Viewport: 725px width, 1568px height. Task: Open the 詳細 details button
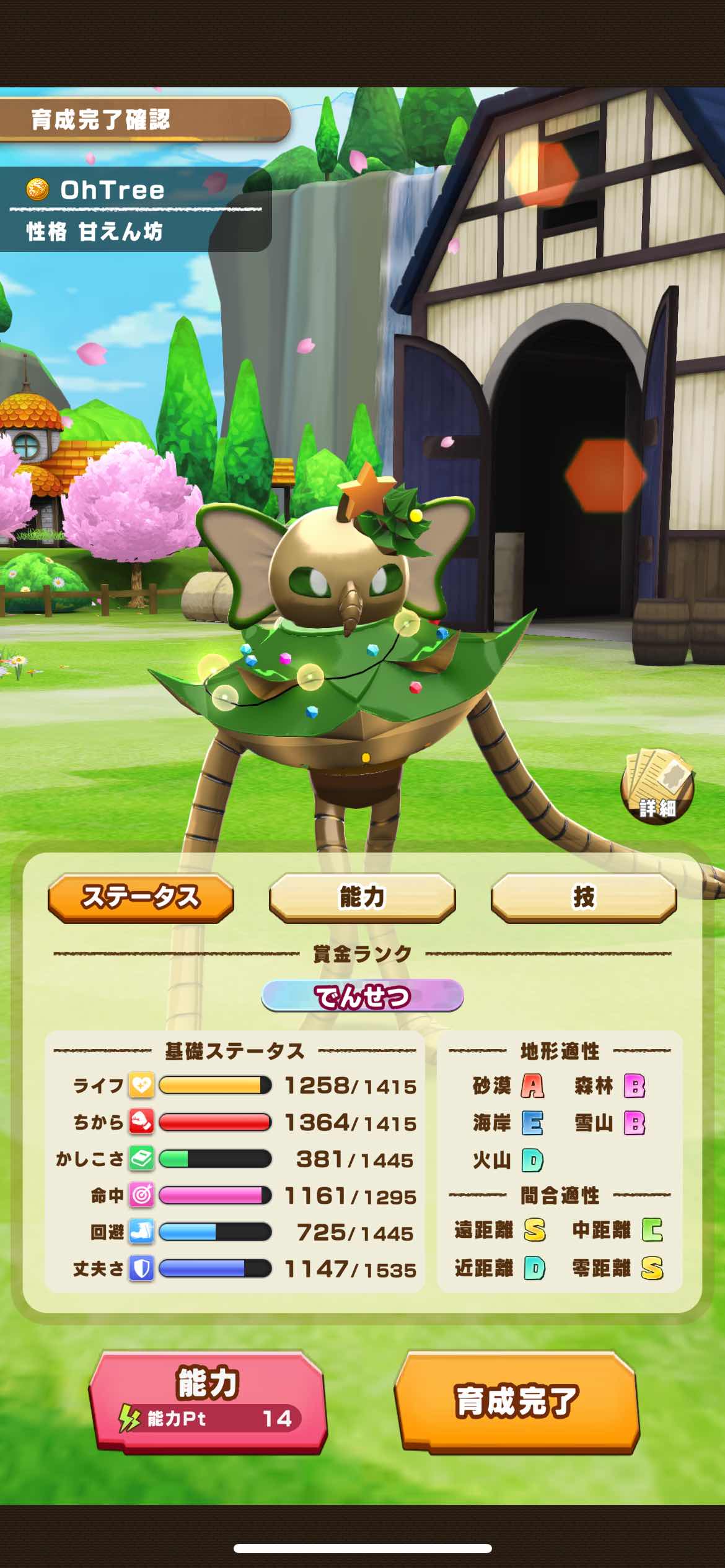[x=657, y=786]
